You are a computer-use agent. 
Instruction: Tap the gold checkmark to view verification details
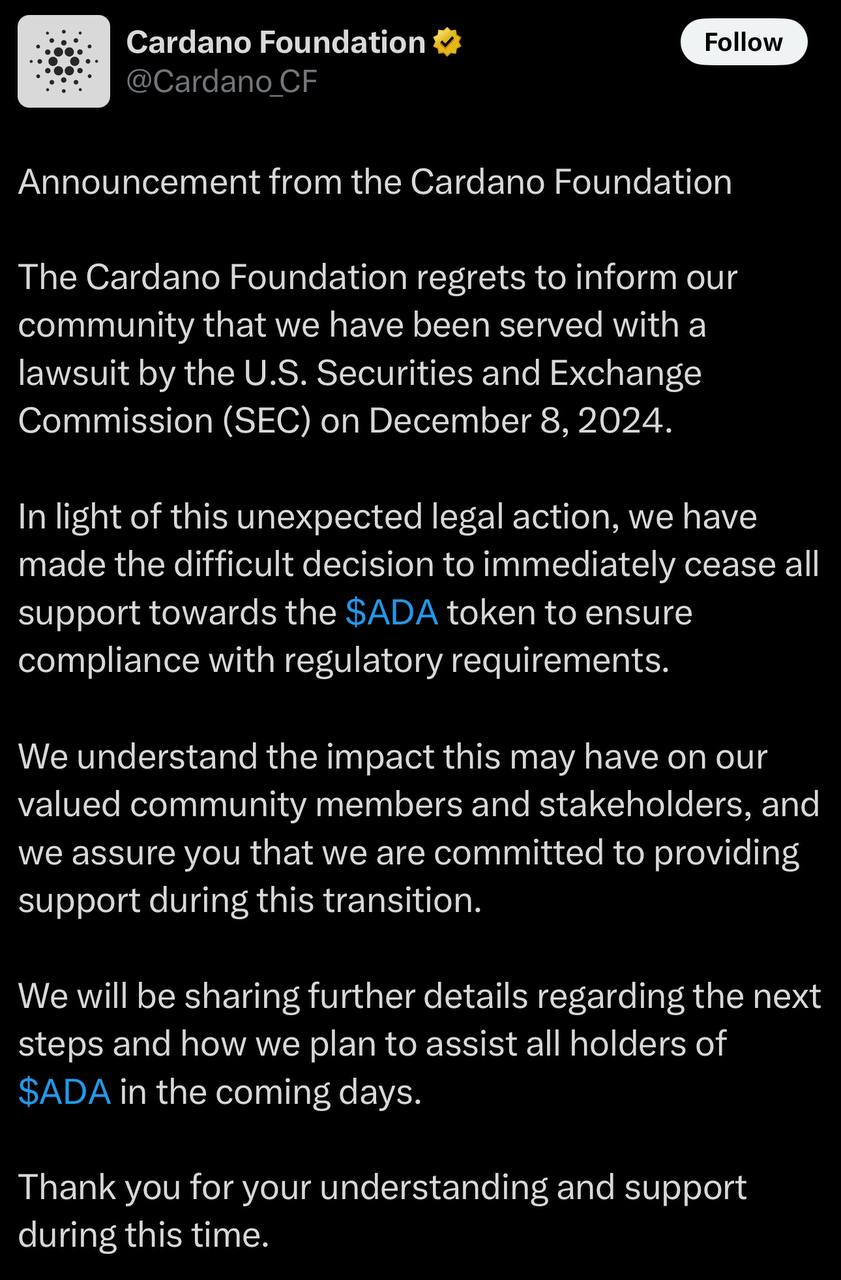[447, 42]
